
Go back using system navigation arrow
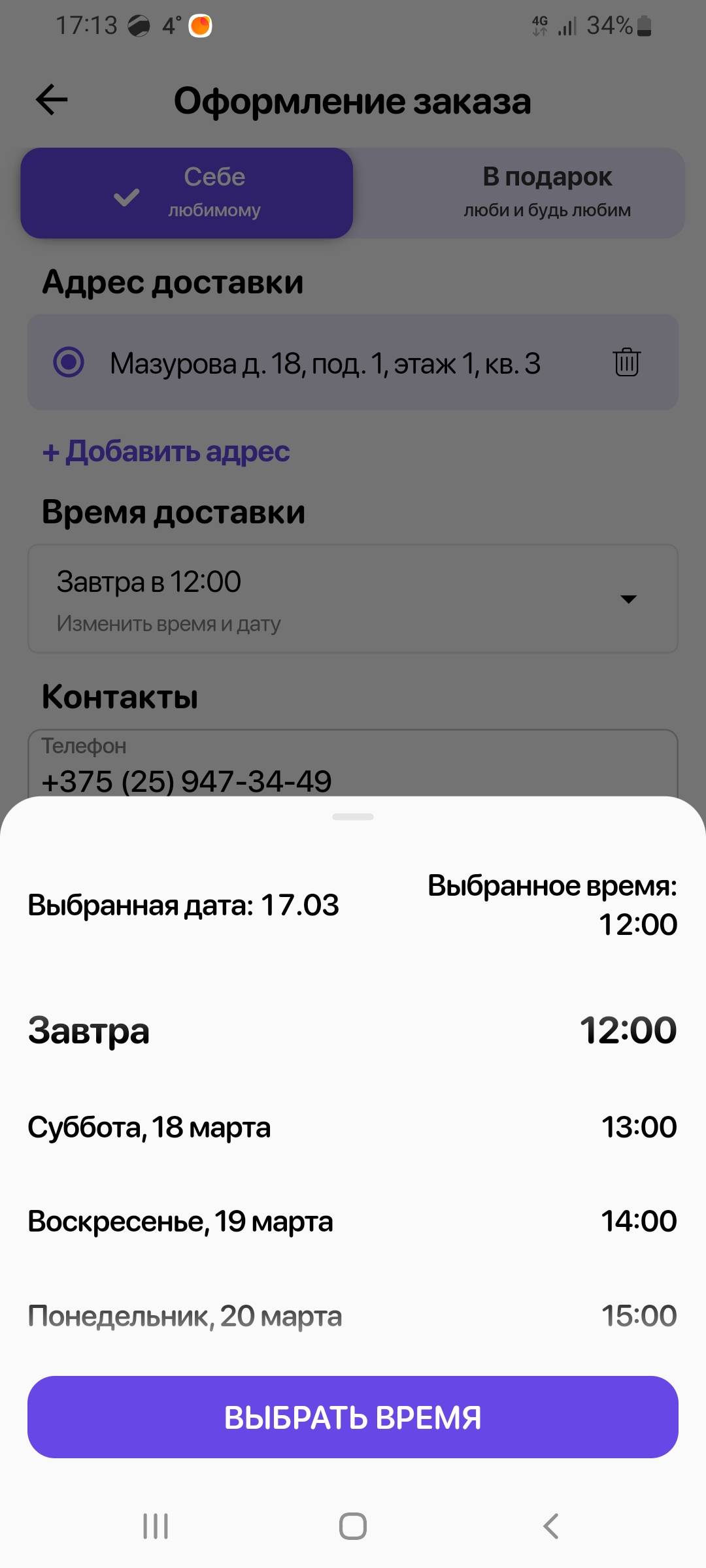click(x=550, y=1526)
